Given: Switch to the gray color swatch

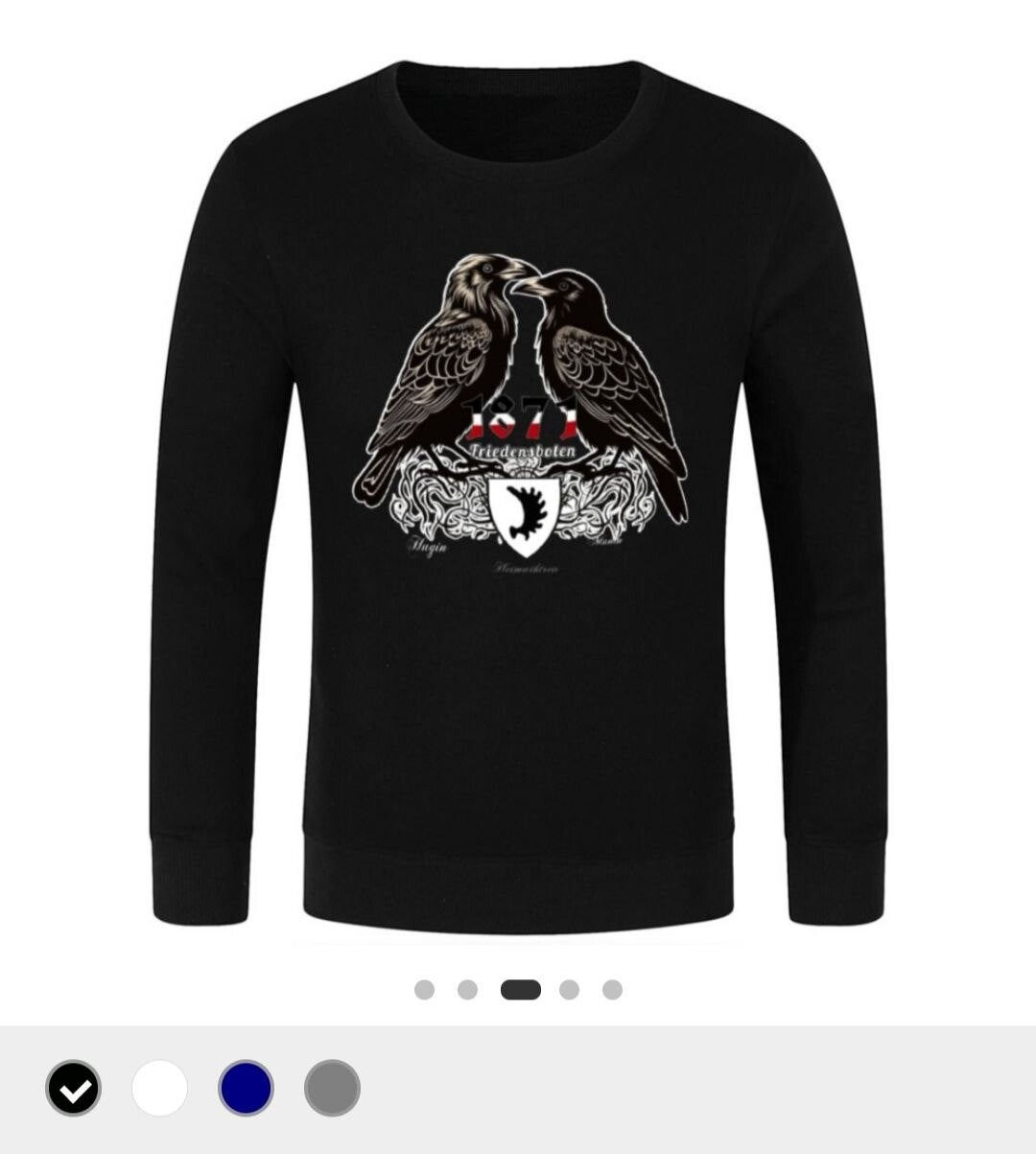Looking at the screenshot, I should point(332,1088).
